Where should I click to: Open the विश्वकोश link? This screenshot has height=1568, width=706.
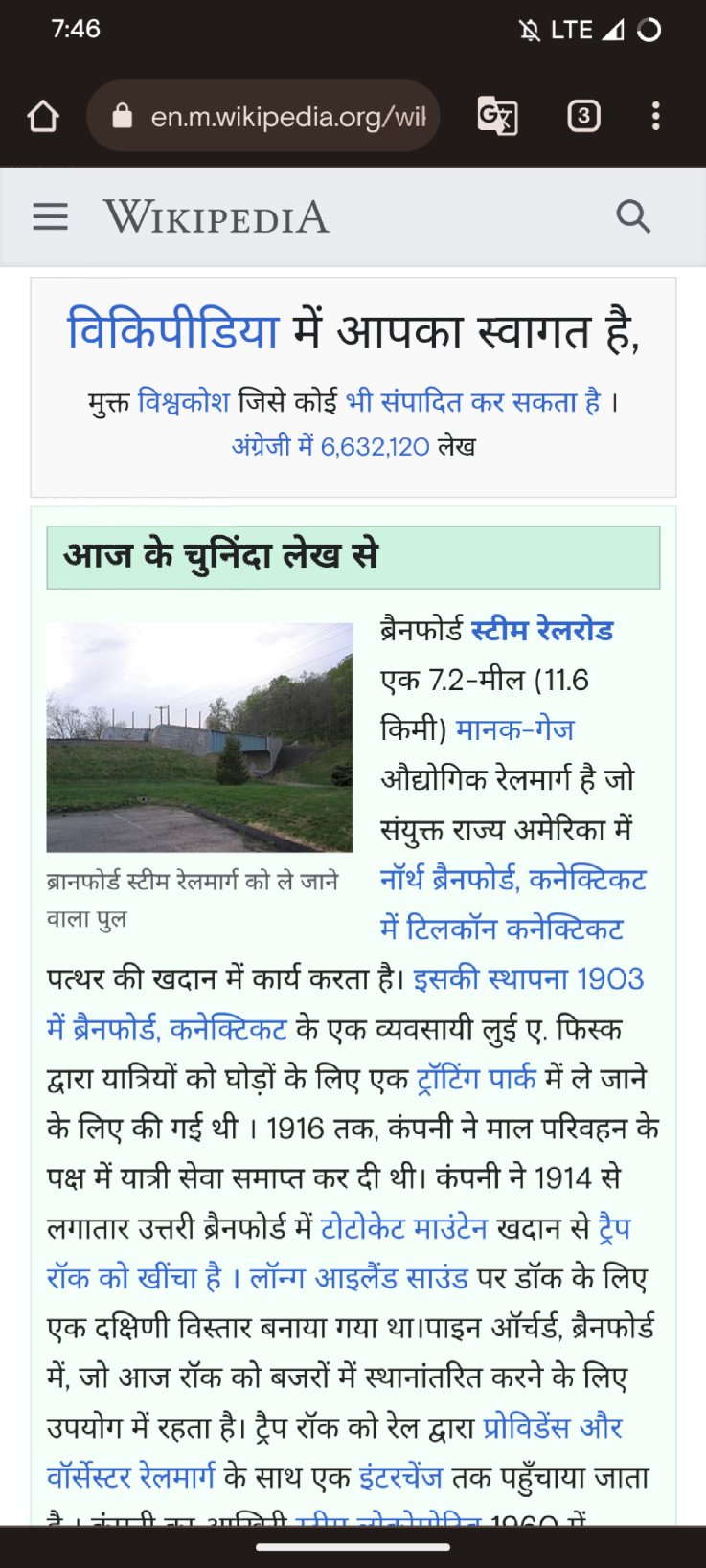coord(183,401)
